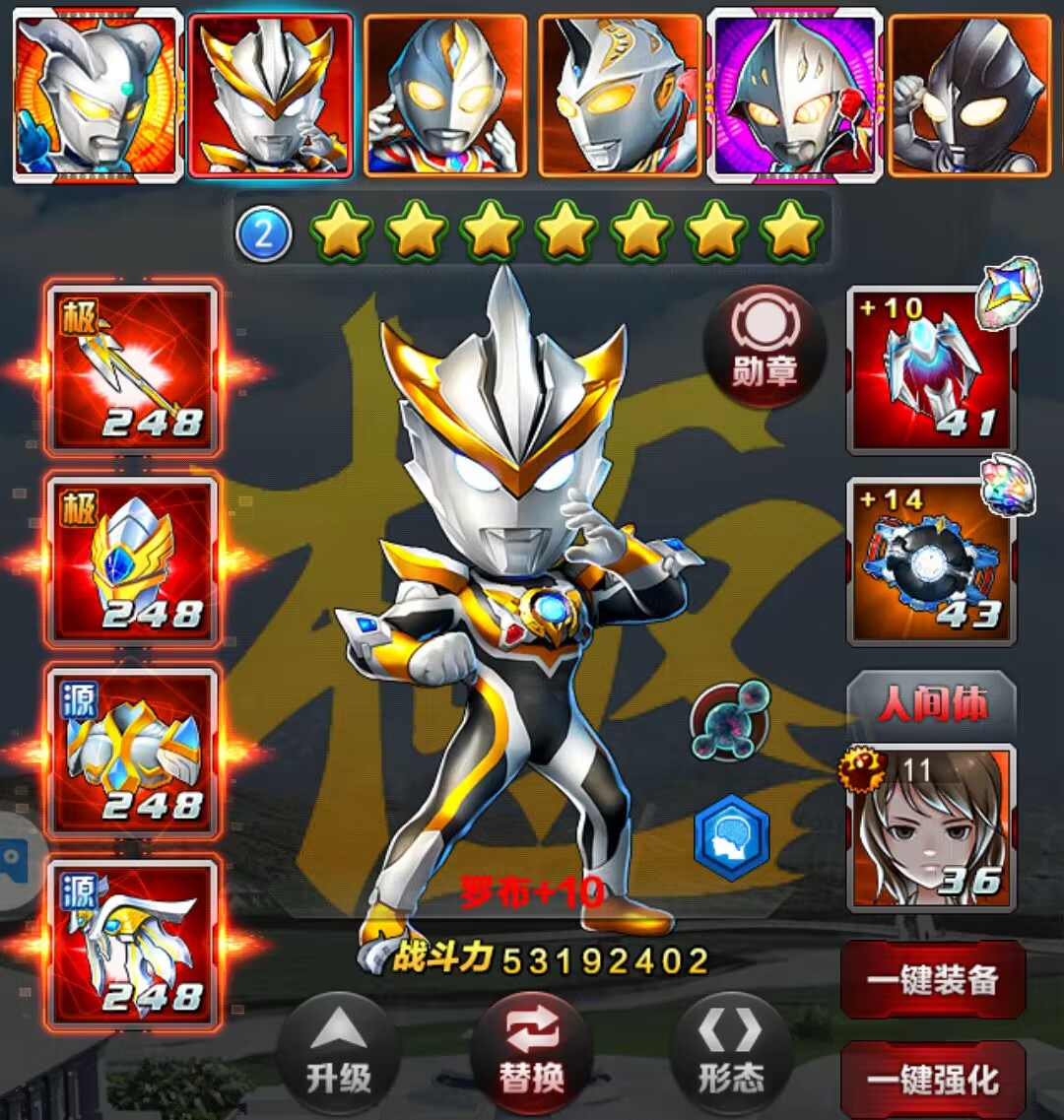Image resolution: width=1064 pixels, height=1120 pixels.
Task: Tap the 替换 replace button
Action: point(532,1054)
